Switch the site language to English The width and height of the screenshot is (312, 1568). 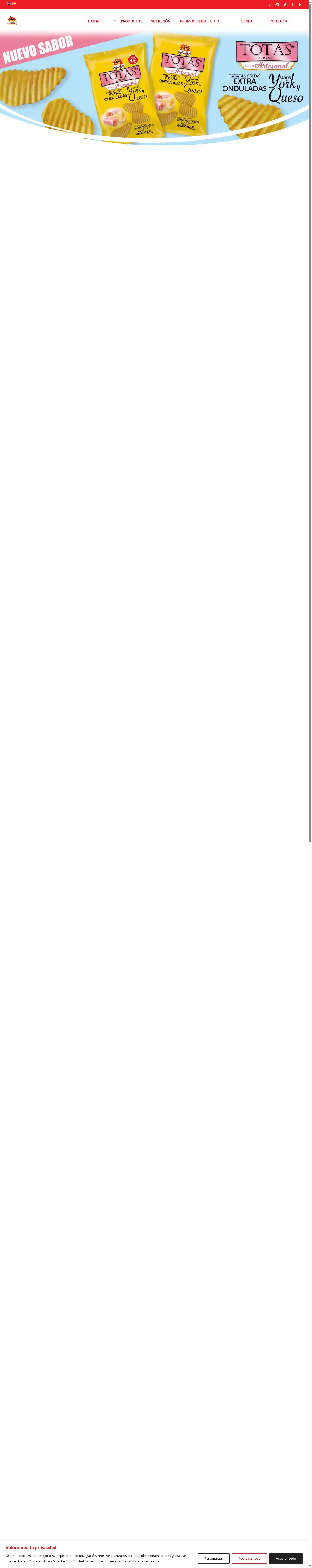[x=9, y=4]
